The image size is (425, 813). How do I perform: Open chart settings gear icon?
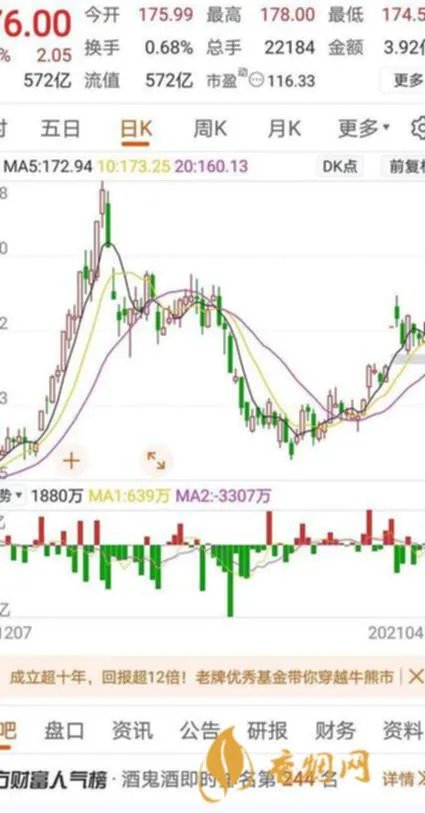click(419, 129)
